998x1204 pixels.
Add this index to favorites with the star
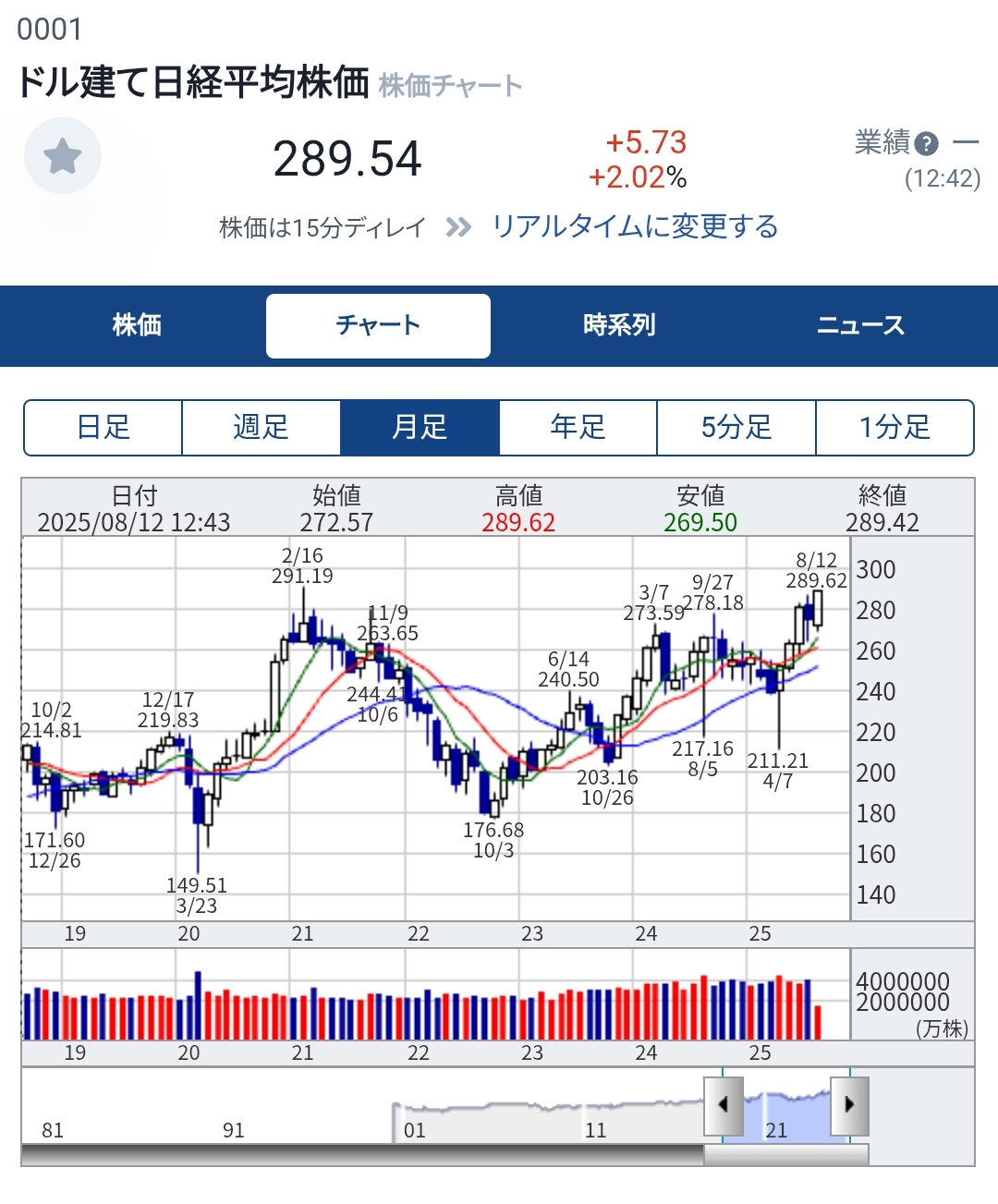coord(62,156)
